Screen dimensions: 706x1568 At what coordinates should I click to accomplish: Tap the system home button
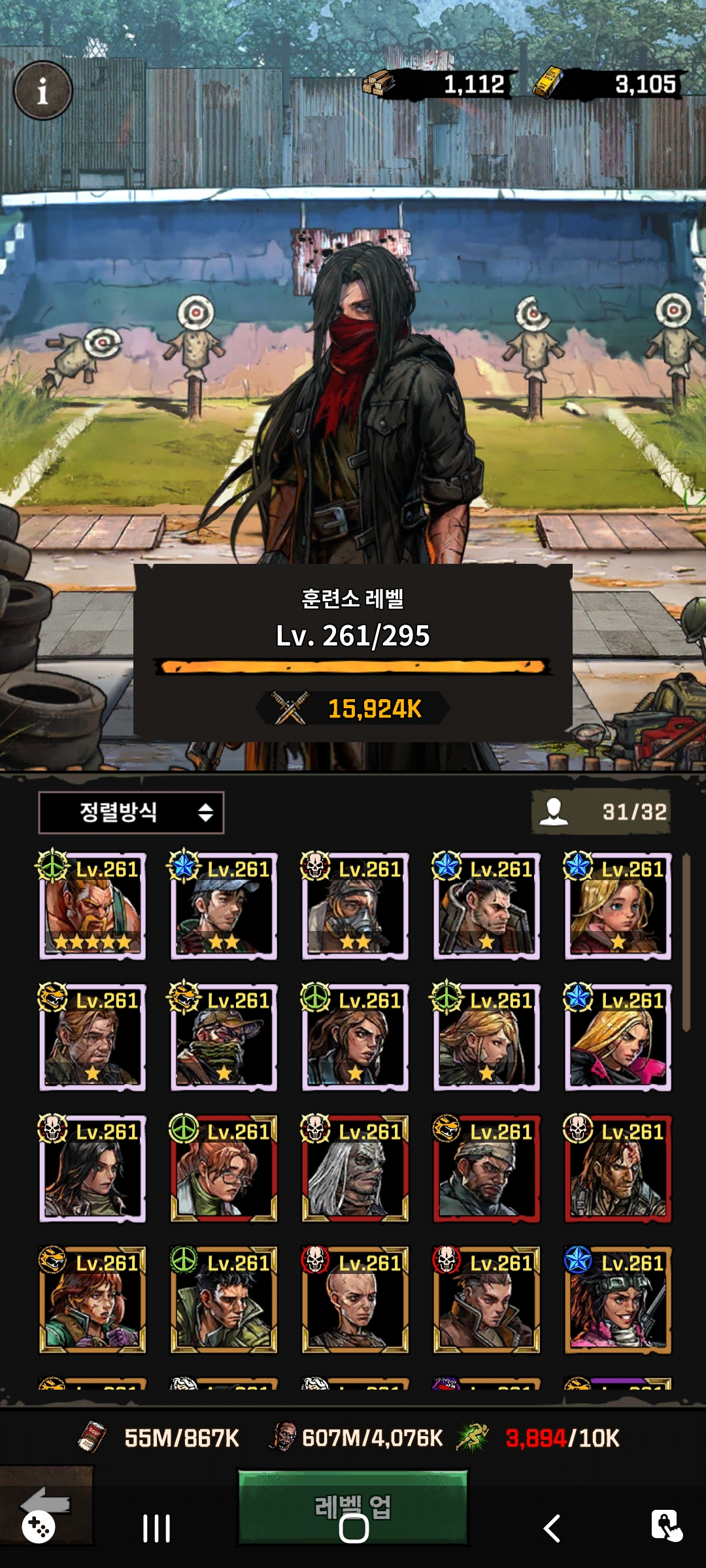[x=354, y=1529]
